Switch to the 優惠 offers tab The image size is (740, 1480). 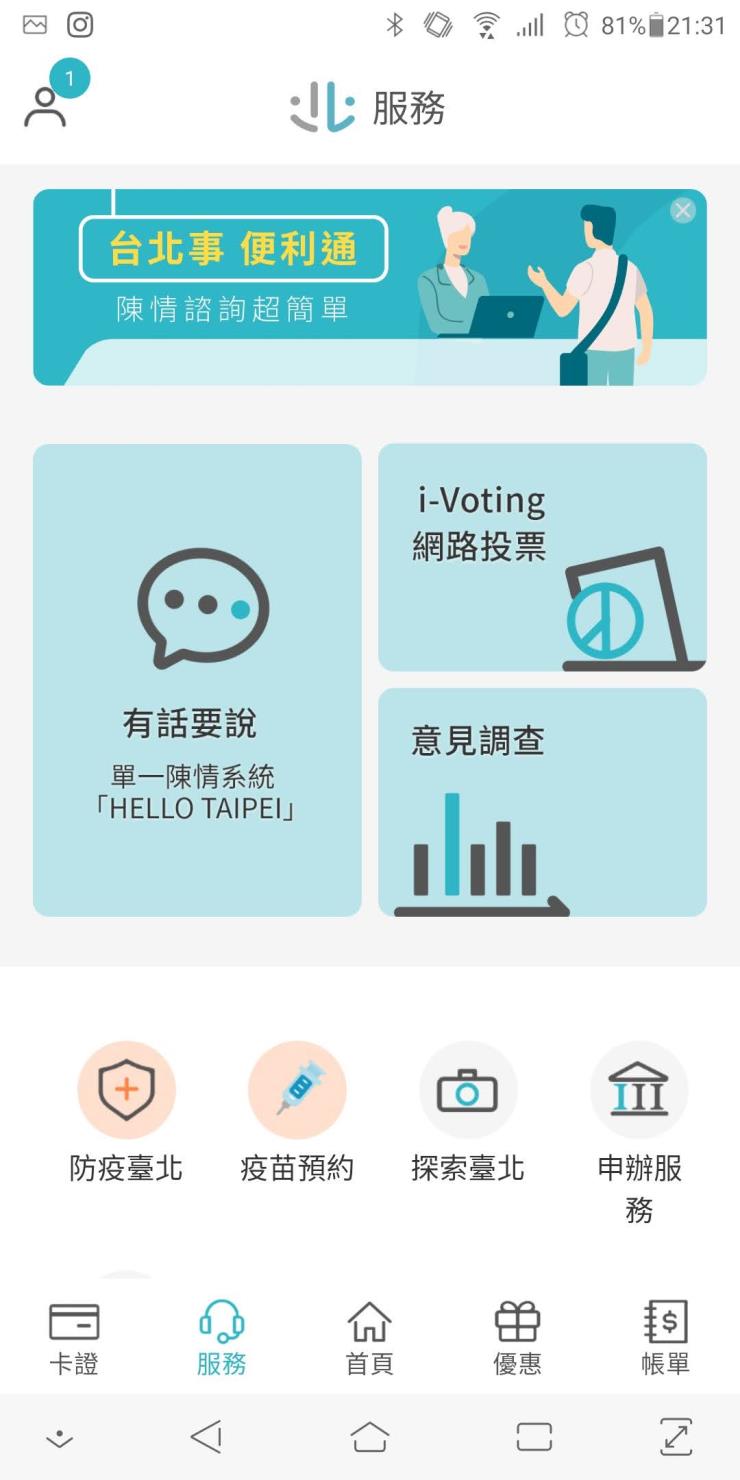pyautogui.click(x=518, y=1338)
